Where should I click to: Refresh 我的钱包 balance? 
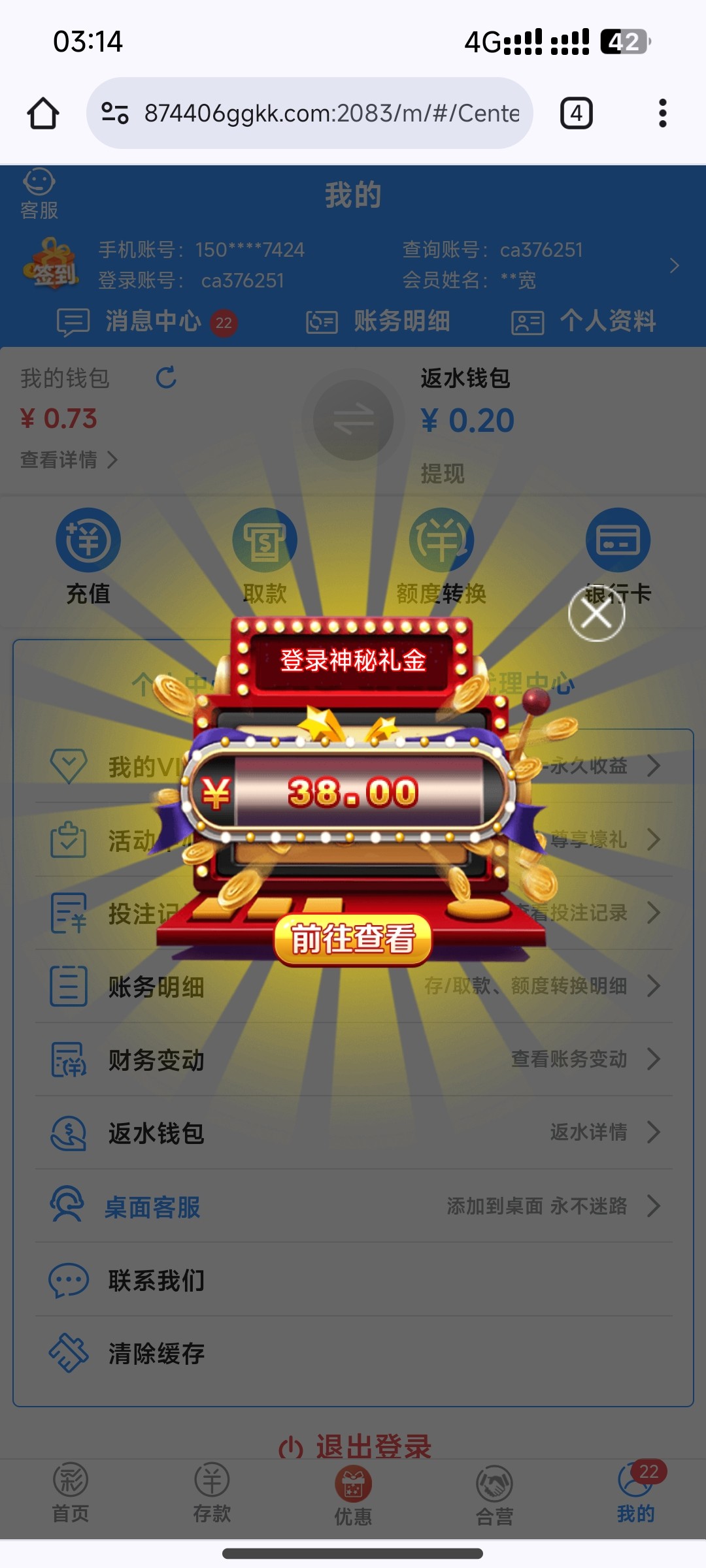click(166, 378)
